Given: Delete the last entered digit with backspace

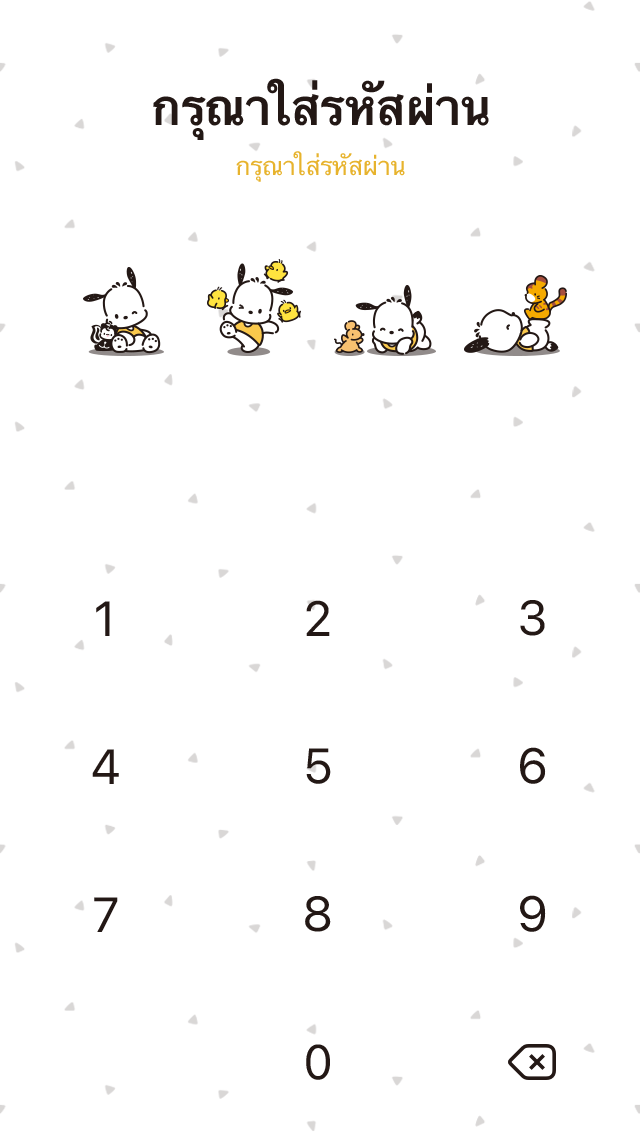Looking at the screenshot, I should [532, 1062].
